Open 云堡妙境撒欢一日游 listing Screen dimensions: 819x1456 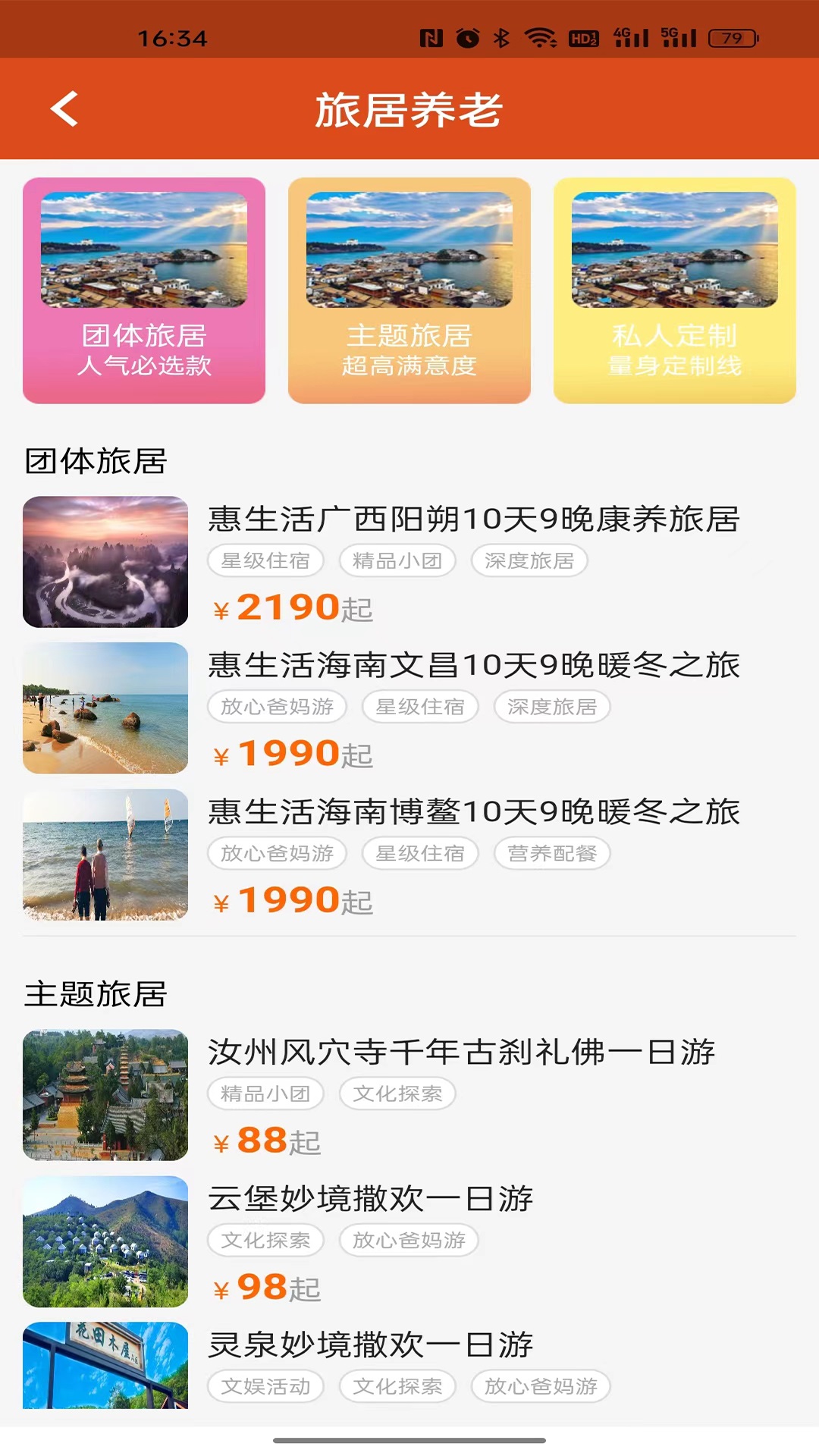pos(372,1200)
